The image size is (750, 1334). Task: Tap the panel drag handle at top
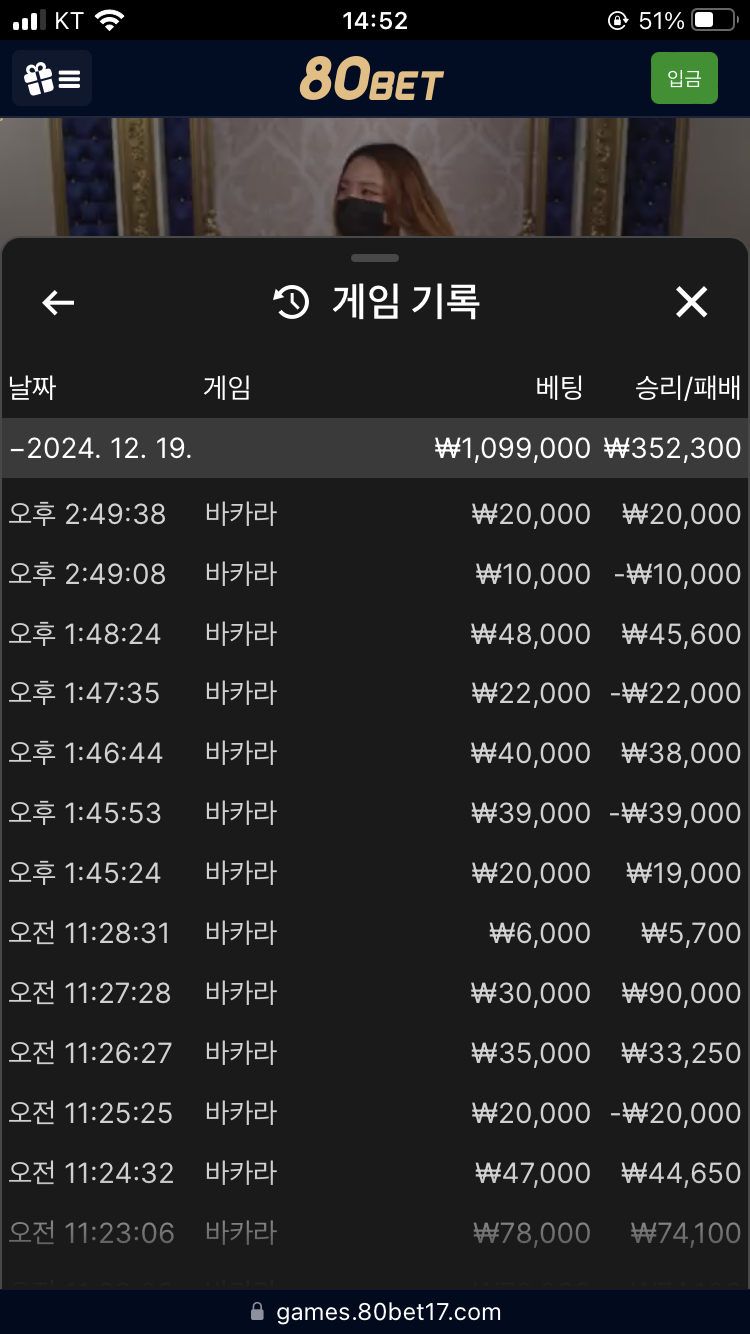pyautogui.click(x=375, y=258)
